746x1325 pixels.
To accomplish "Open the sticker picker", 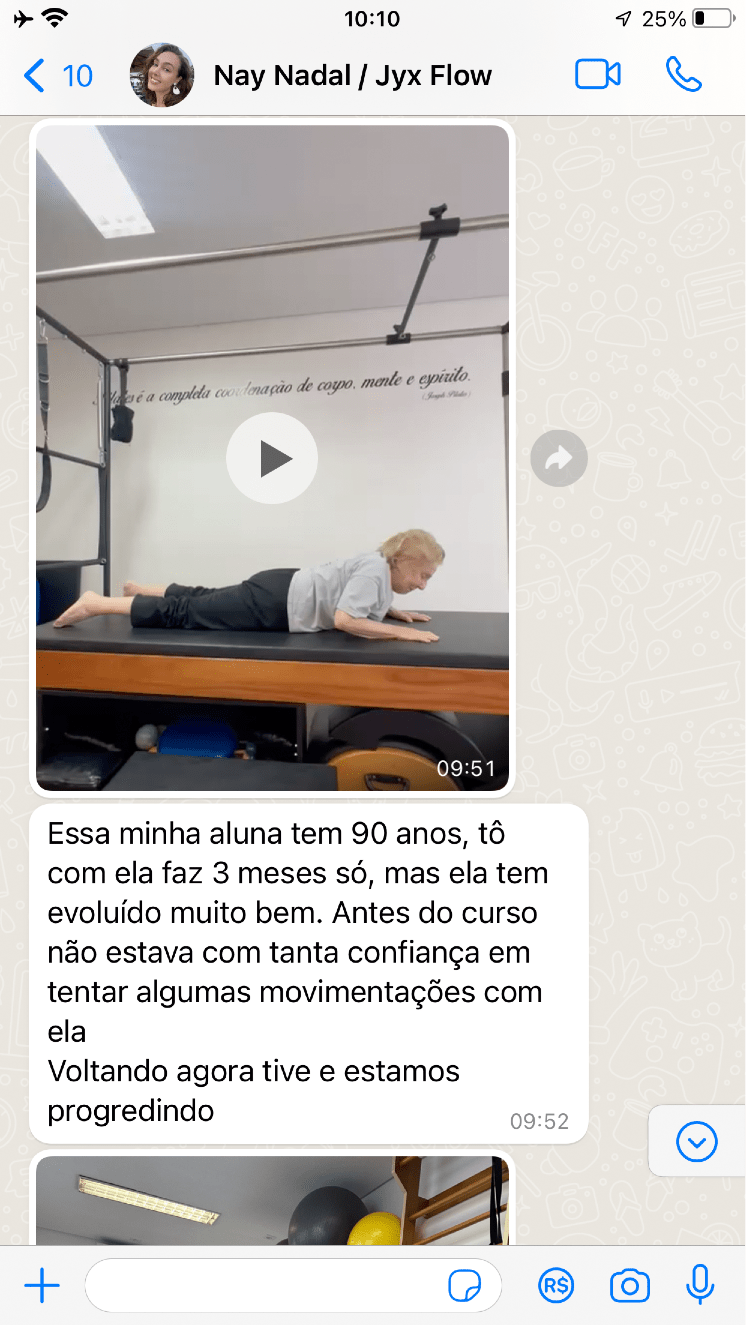I will [465, 1287].
